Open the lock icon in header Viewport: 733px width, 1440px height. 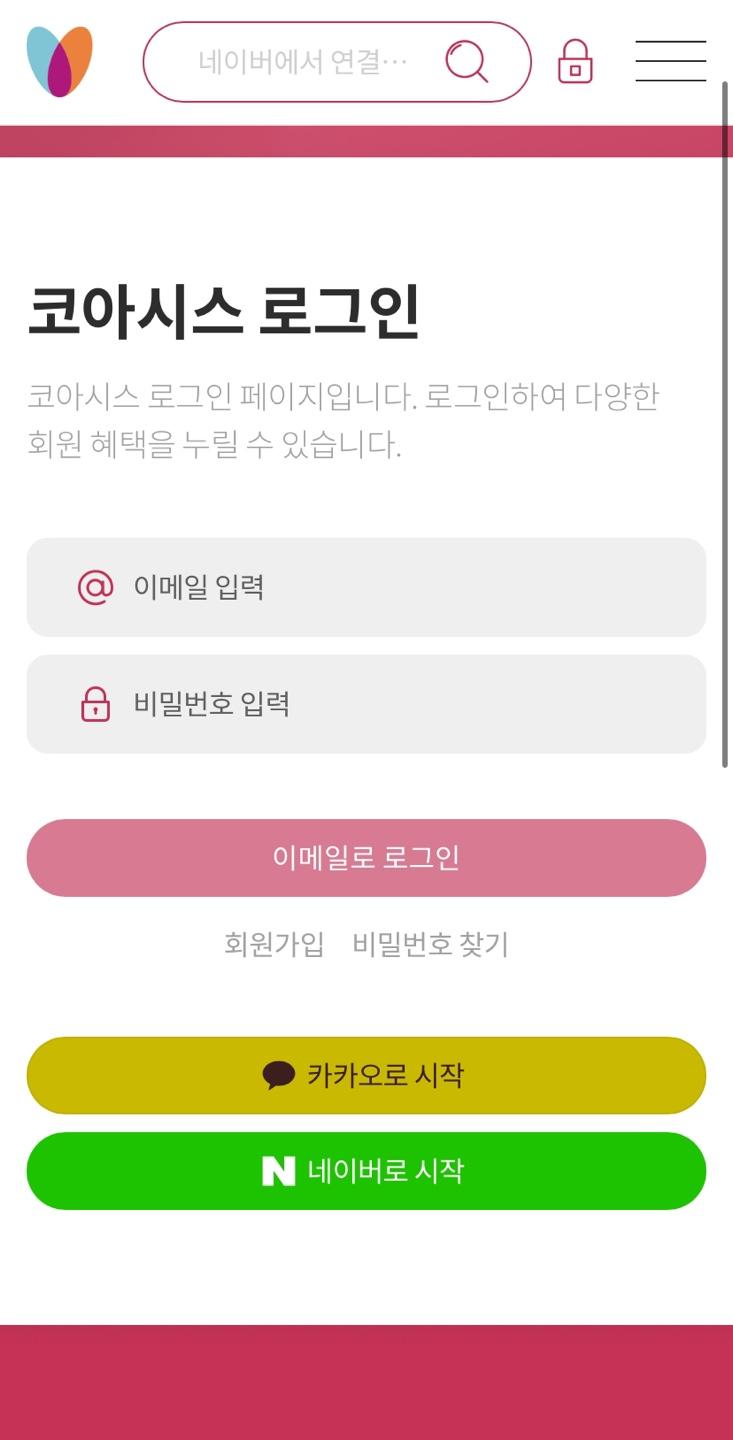point(575,62)
